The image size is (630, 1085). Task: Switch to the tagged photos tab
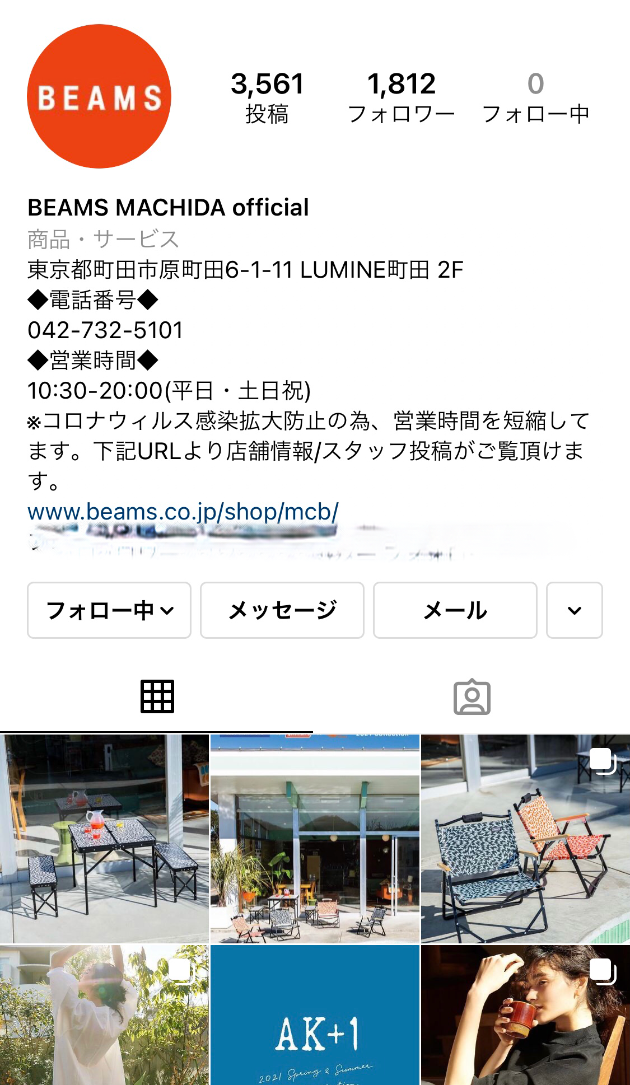[x=472, y=696]
